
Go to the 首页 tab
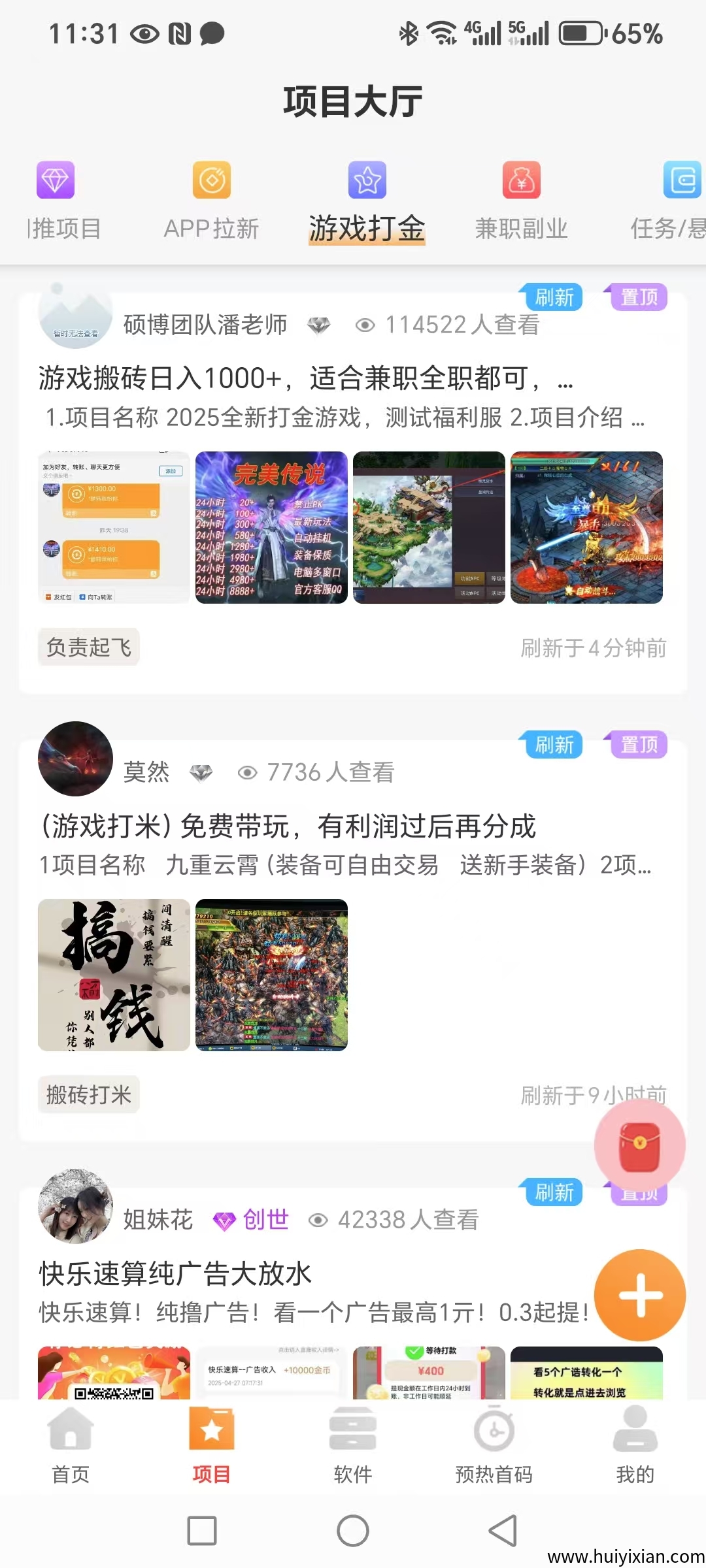pos(71,1445)
